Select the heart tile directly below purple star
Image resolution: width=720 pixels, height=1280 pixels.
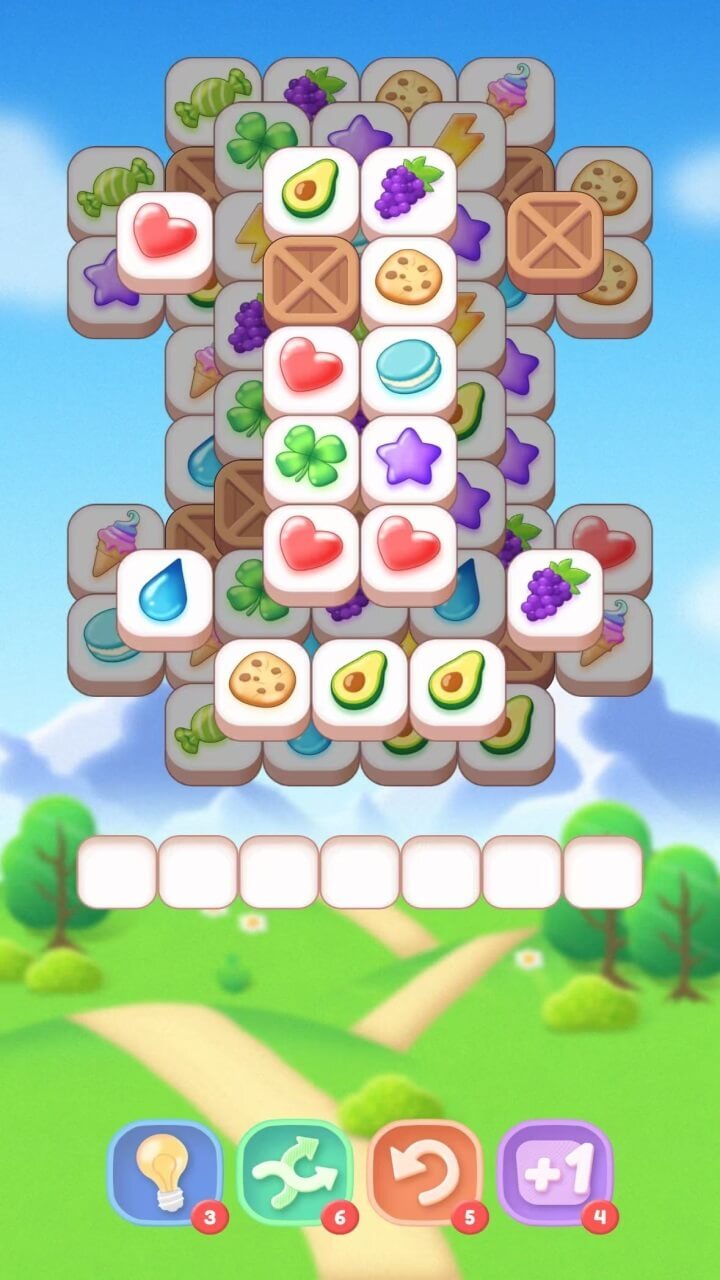coord(408,548)
